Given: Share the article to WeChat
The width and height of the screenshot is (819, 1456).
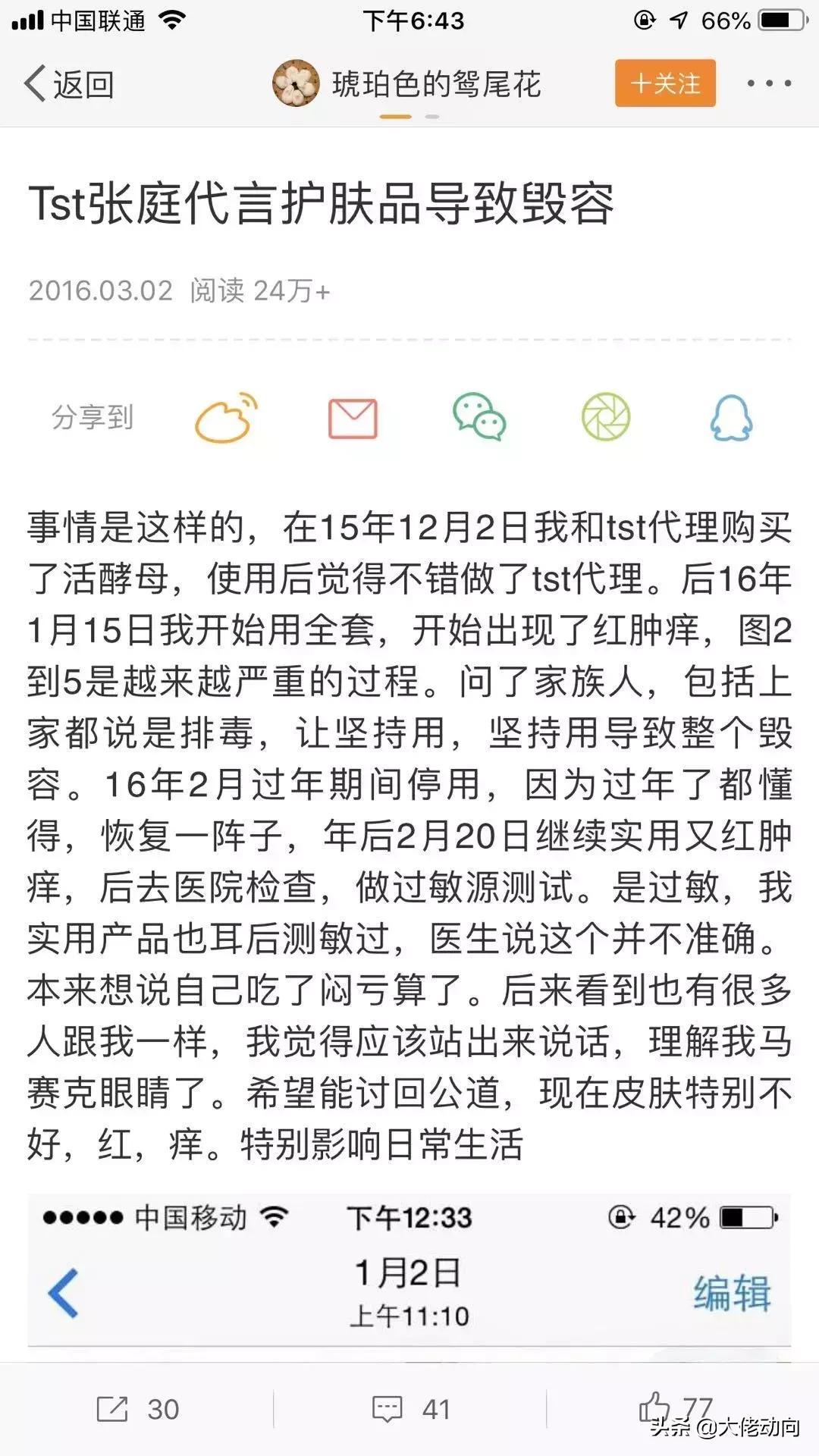Looking at the screenshot, I should coord(481,418).
